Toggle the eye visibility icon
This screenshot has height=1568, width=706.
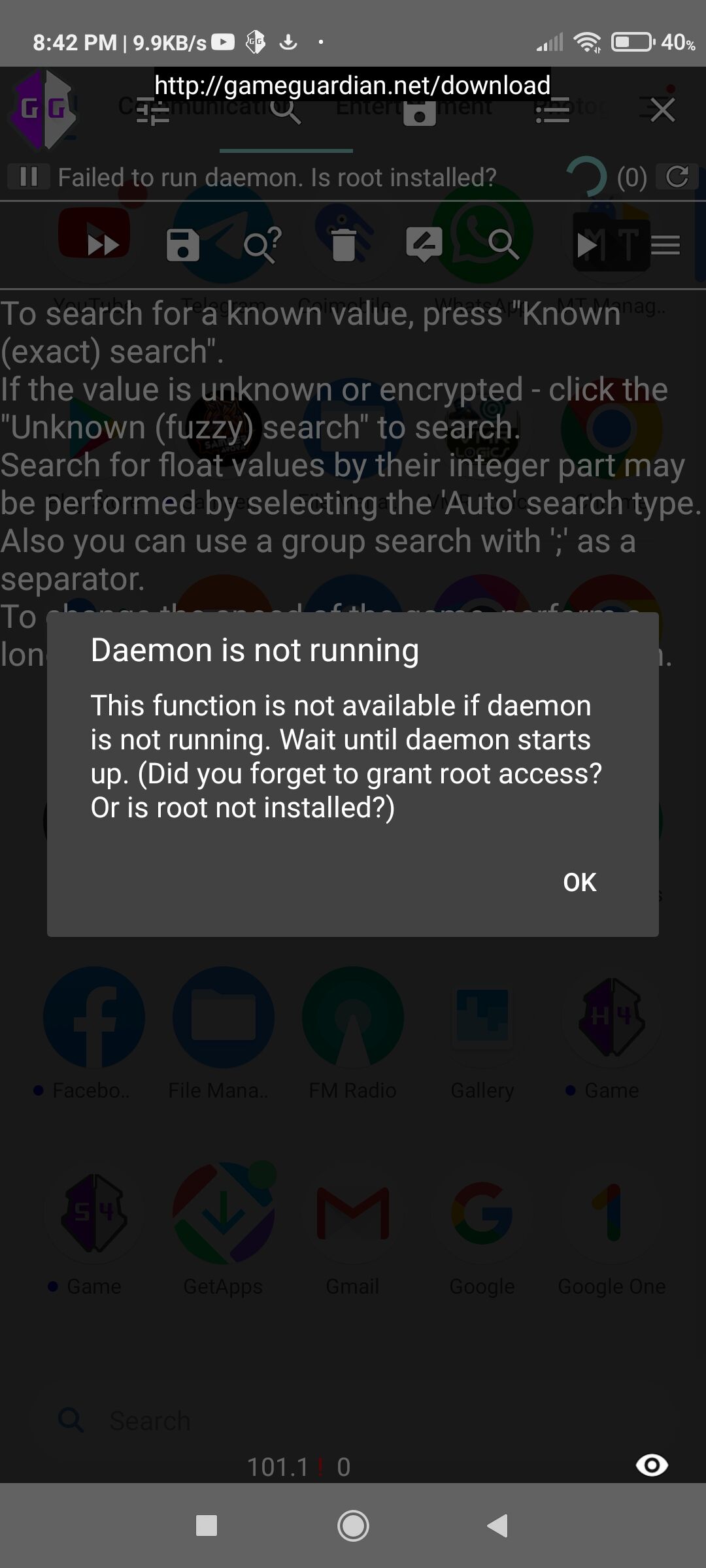pyautogui.click(x=652, y=1465)
